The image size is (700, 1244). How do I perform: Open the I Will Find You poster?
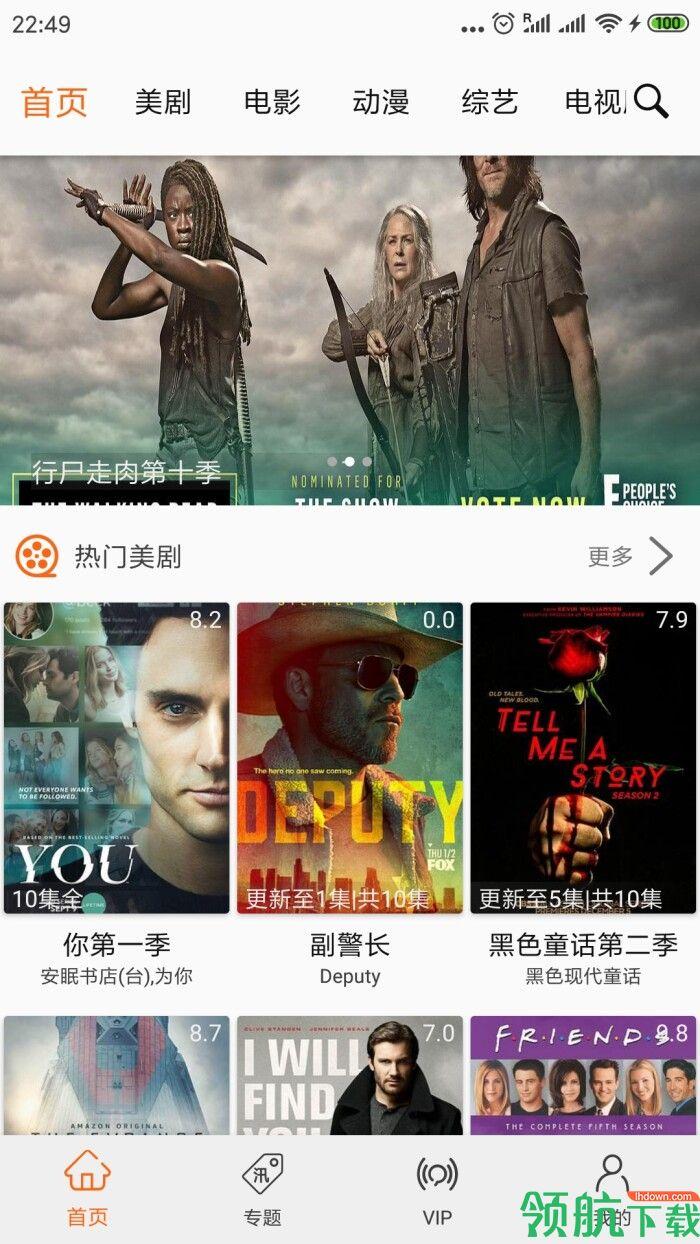coord(350,1075)
